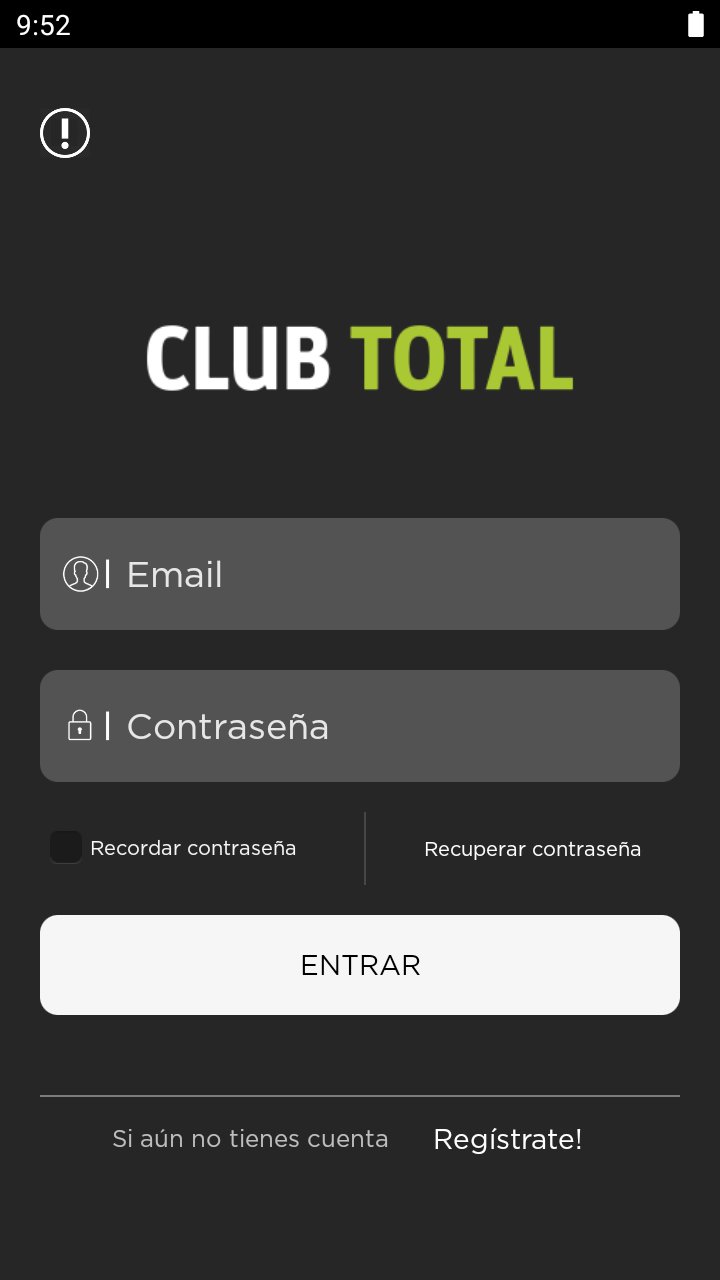Tap the ENTRAR login button

(360, 965)
